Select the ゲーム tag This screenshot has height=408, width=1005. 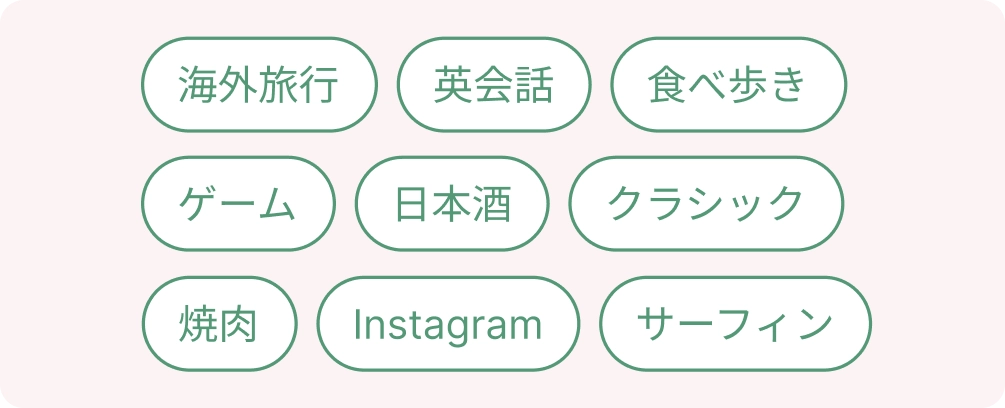238,204
